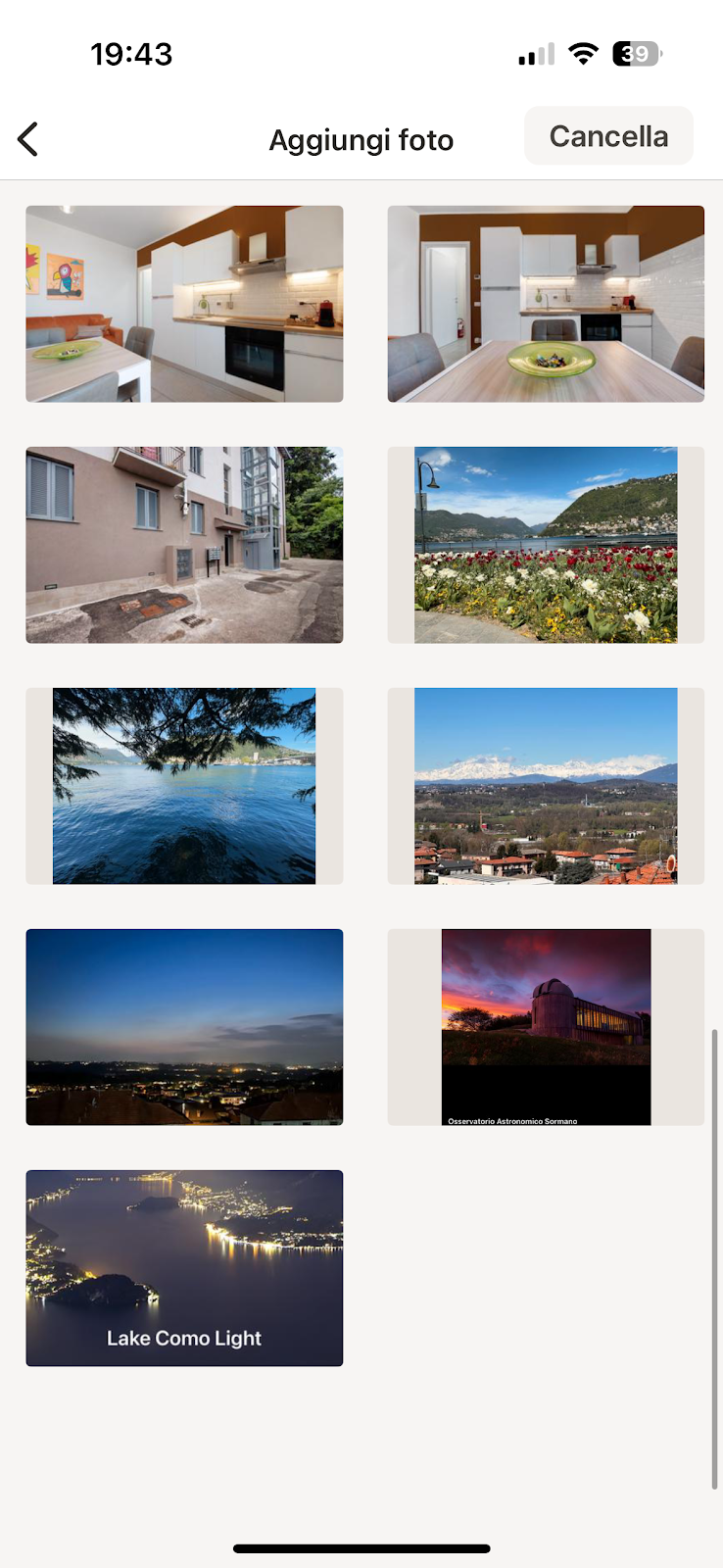The image size is (723, 1568).
Task: Choose the Lake Como Light photo
Action: pos(184,1268)
